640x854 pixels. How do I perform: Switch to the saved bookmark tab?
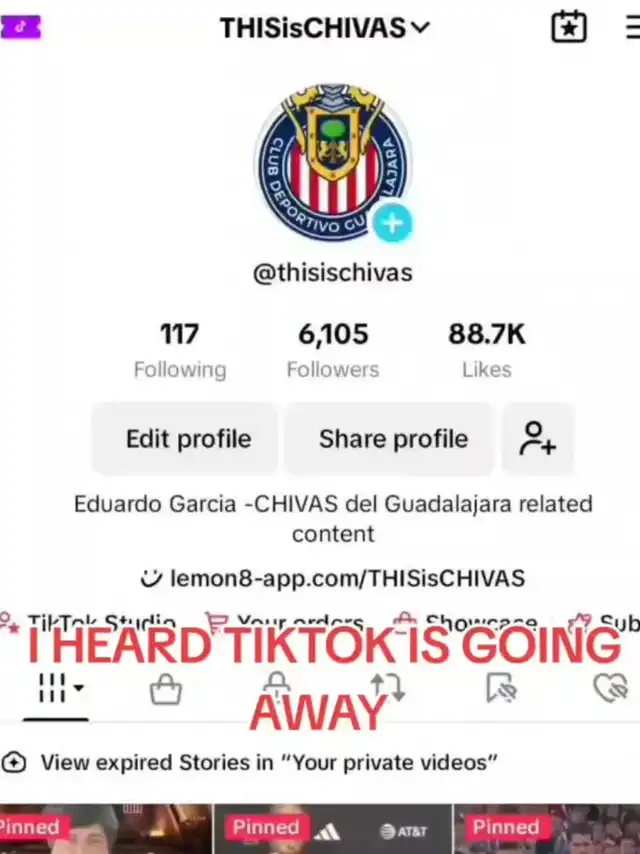pyautogui.click(x=498, y=688)
